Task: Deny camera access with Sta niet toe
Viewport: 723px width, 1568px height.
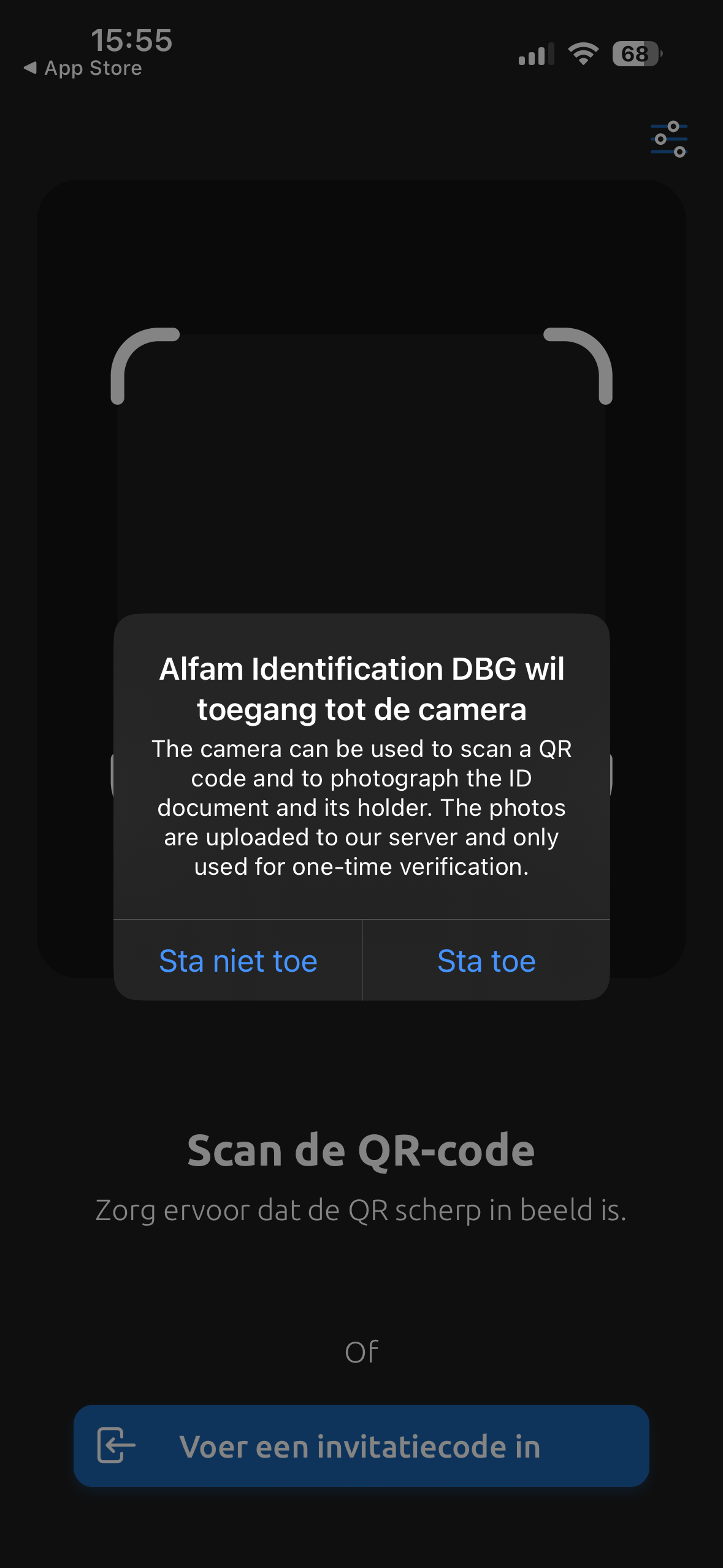Action: 238,961
